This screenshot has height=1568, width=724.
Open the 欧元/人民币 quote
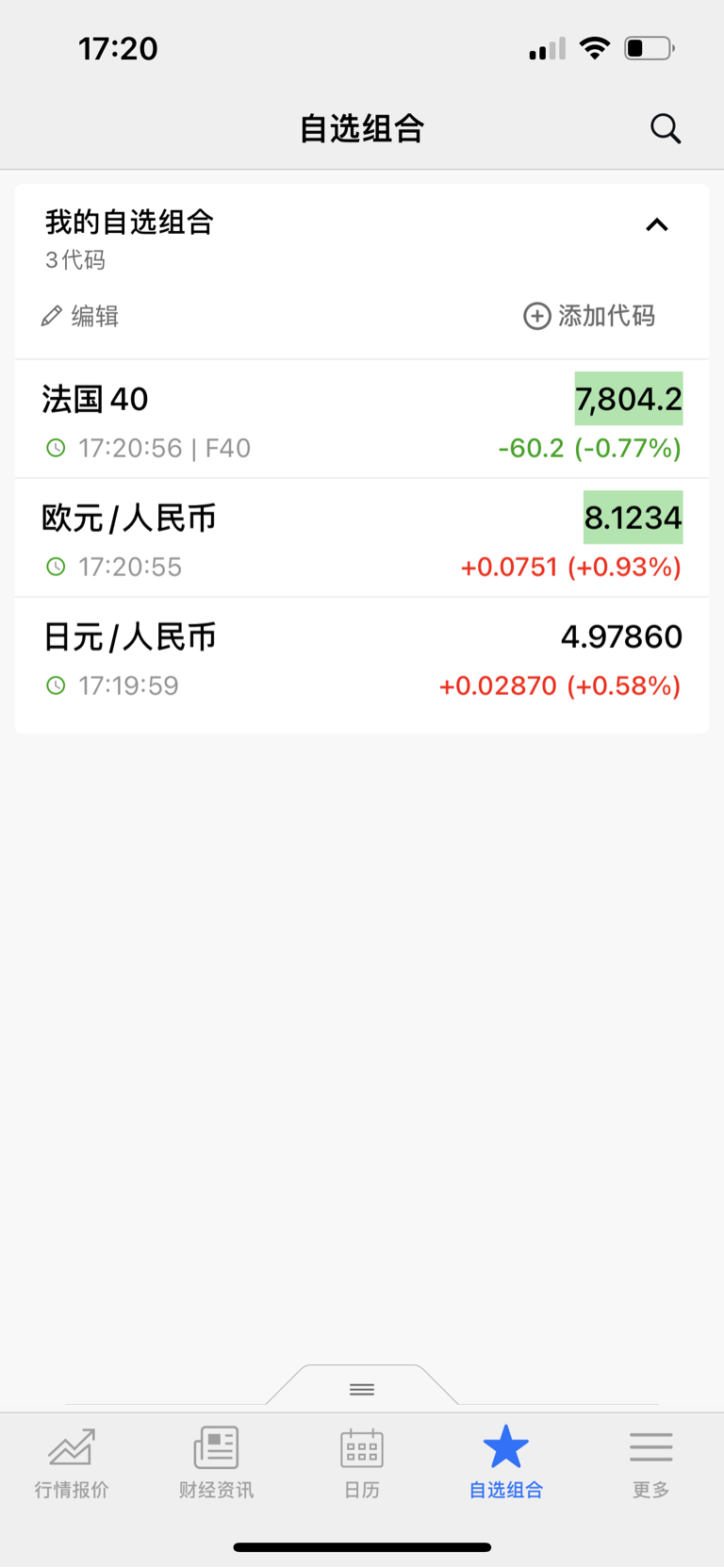pyautogui.click(x=362, y=538)
